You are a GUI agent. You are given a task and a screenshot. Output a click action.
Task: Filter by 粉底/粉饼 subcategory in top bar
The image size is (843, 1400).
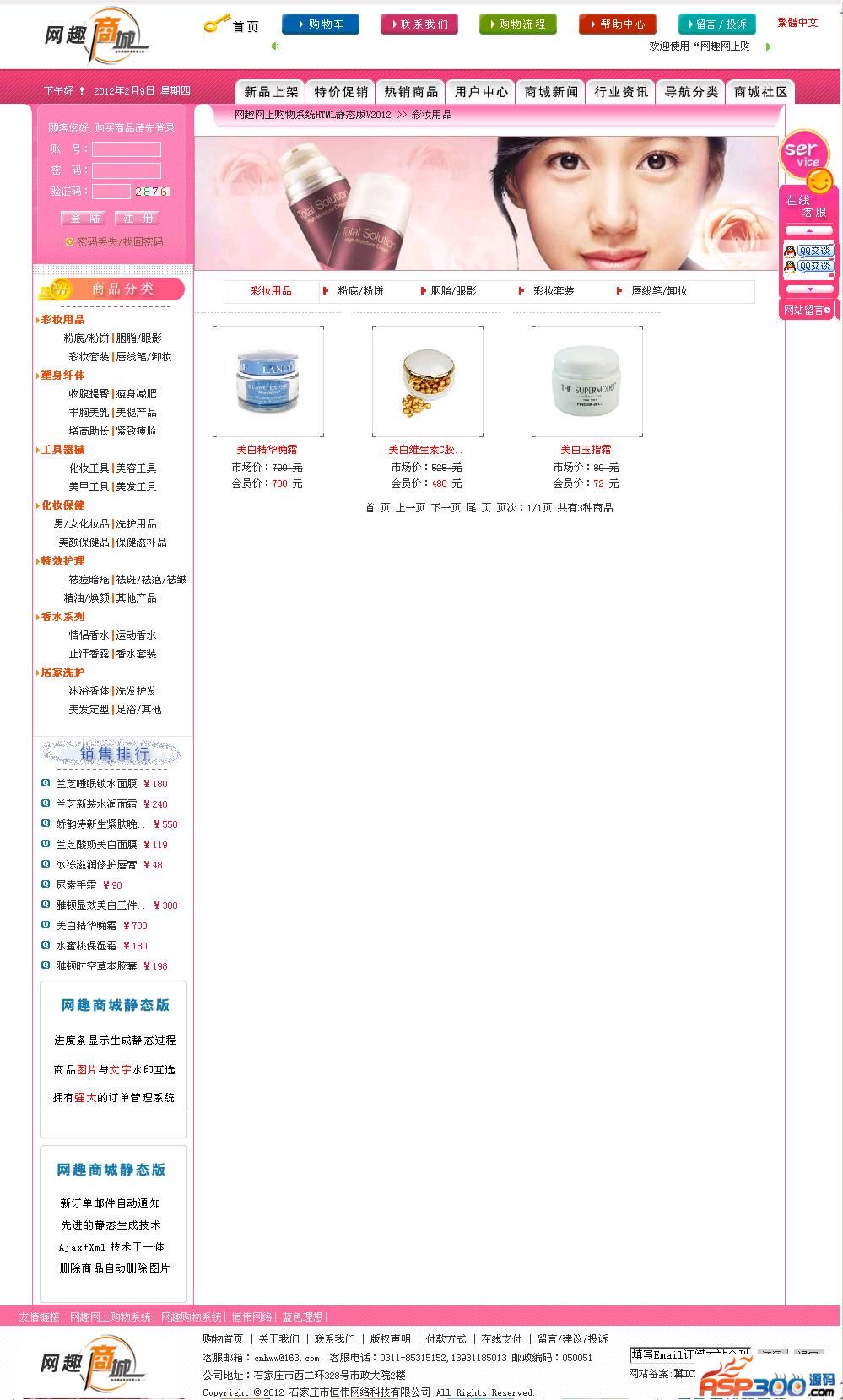pos(360,291)
